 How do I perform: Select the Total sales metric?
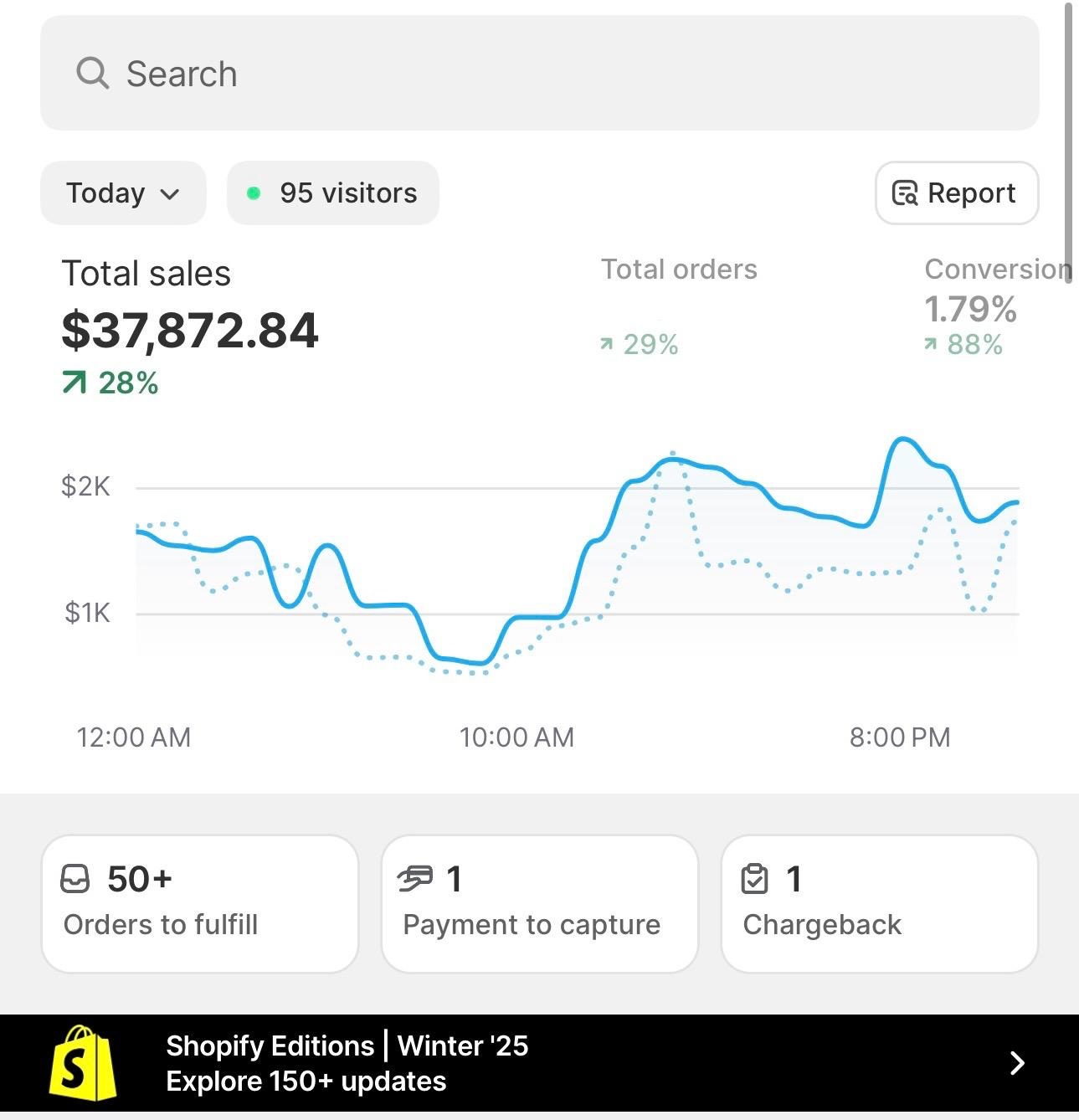(x=189, y=326)
